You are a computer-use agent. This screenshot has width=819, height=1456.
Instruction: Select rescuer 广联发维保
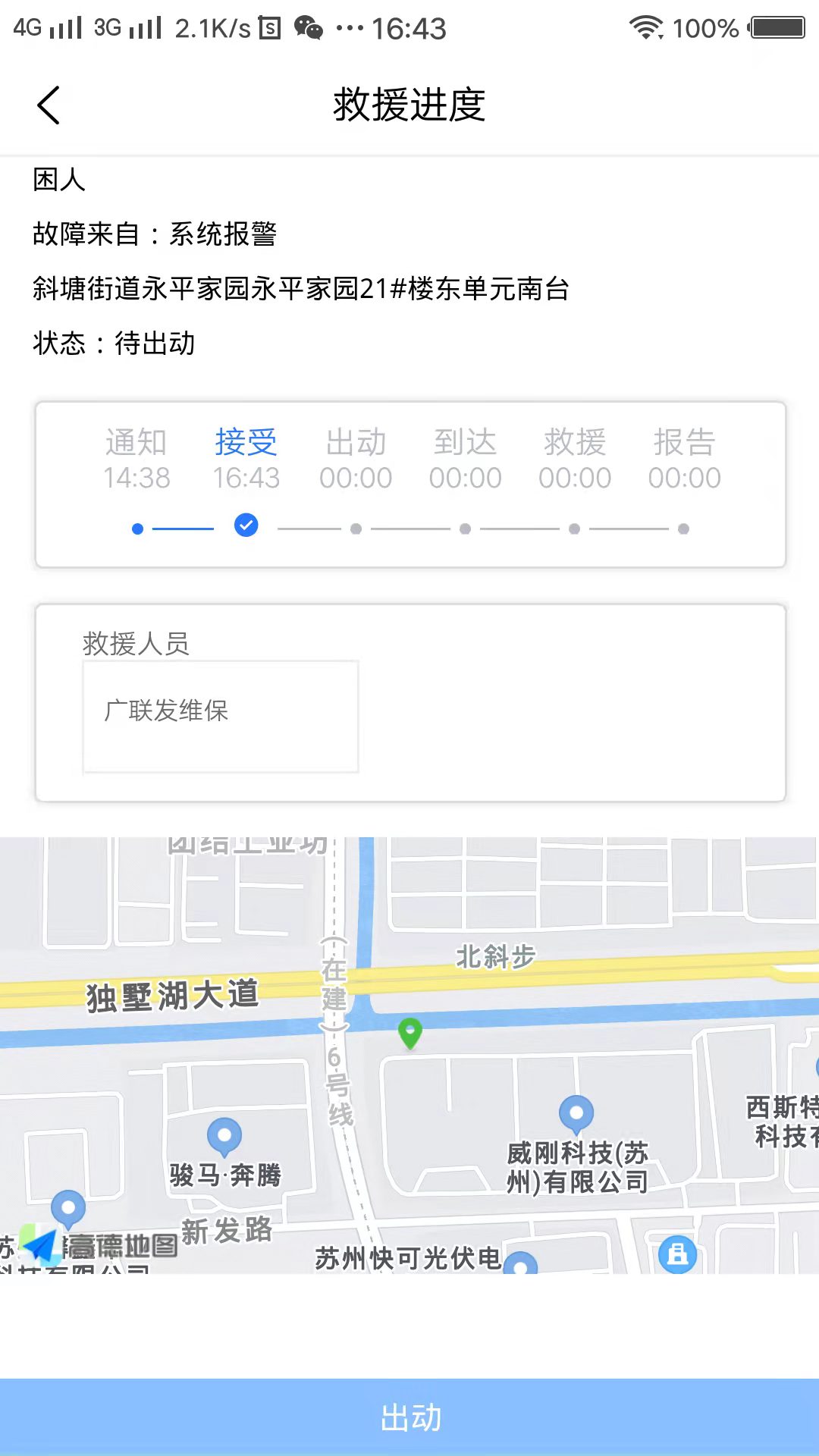coord(220,716)
